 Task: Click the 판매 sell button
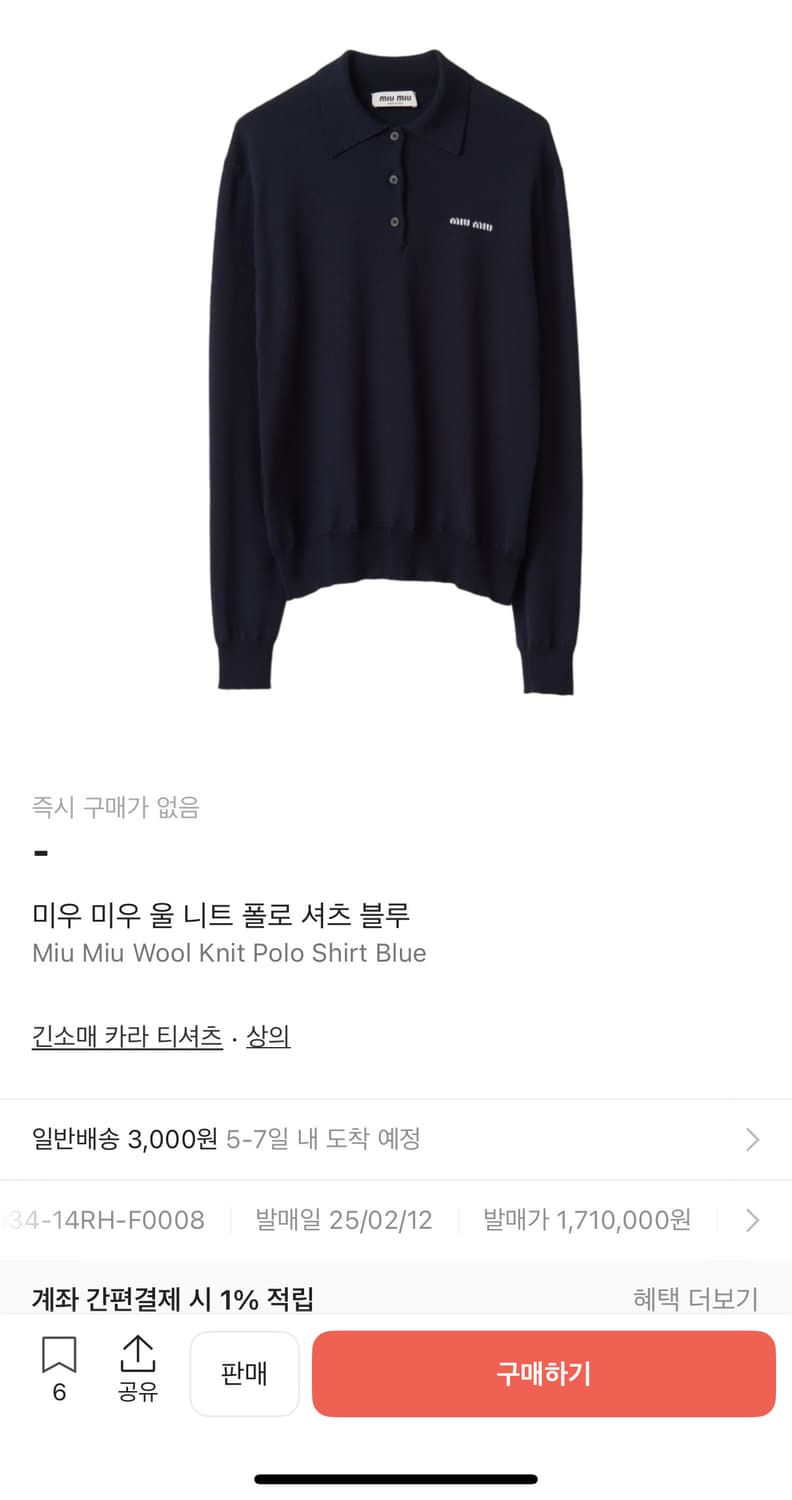(x=244, y=1373)
